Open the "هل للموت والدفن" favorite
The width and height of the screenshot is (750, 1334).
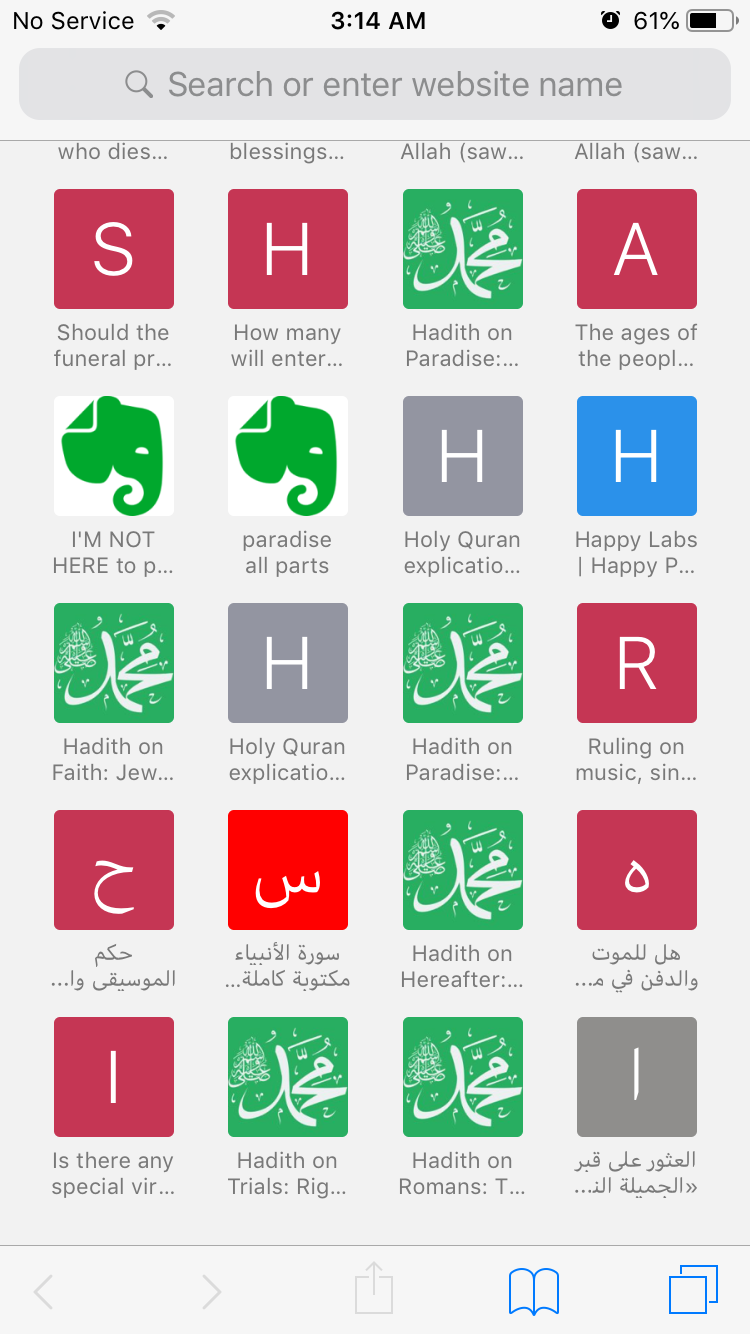click(637, 870)
